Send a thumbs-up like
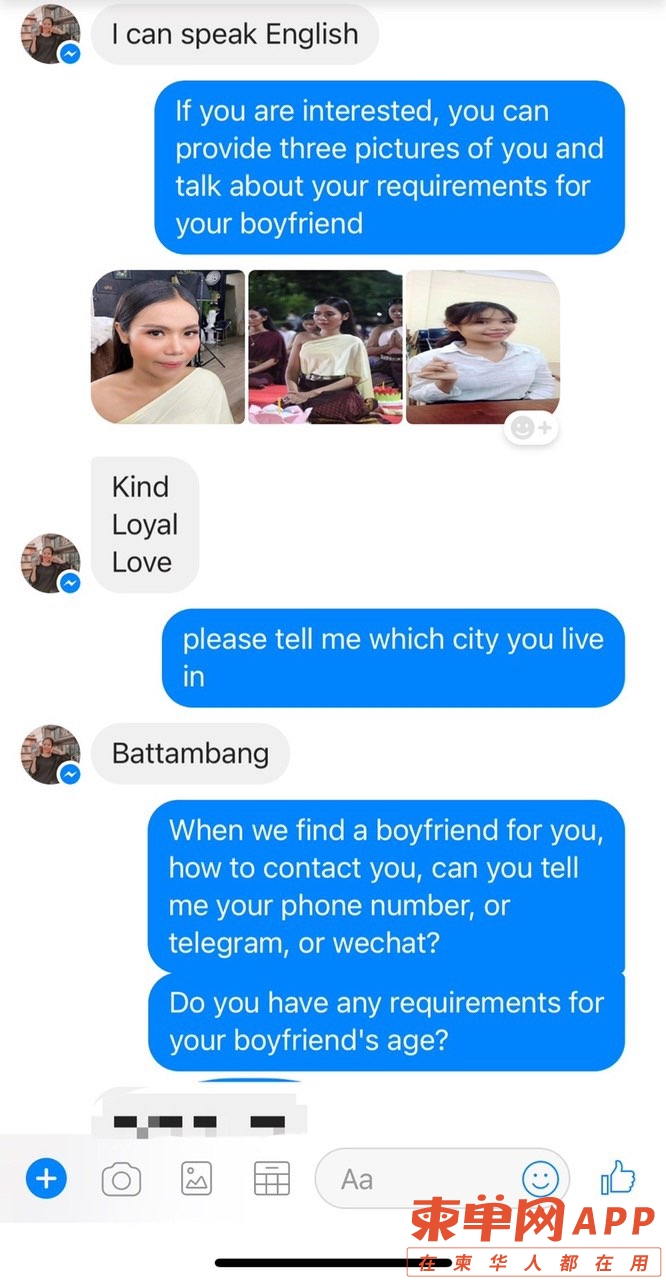666x1280 pixels. [x=617, y=1179]
